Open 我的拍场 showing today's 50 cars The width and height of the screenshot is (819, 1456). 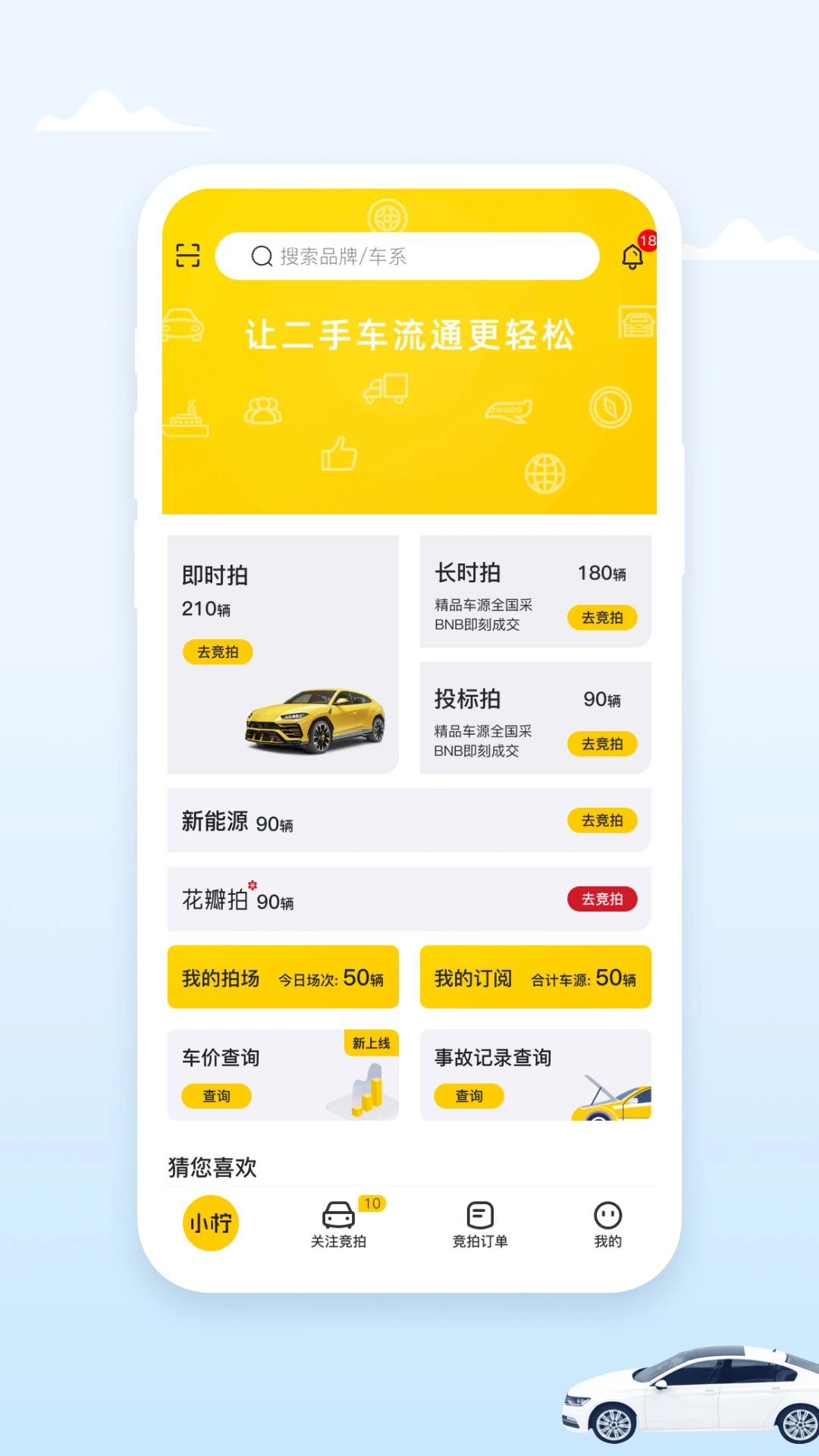click(x=282, y=977)
